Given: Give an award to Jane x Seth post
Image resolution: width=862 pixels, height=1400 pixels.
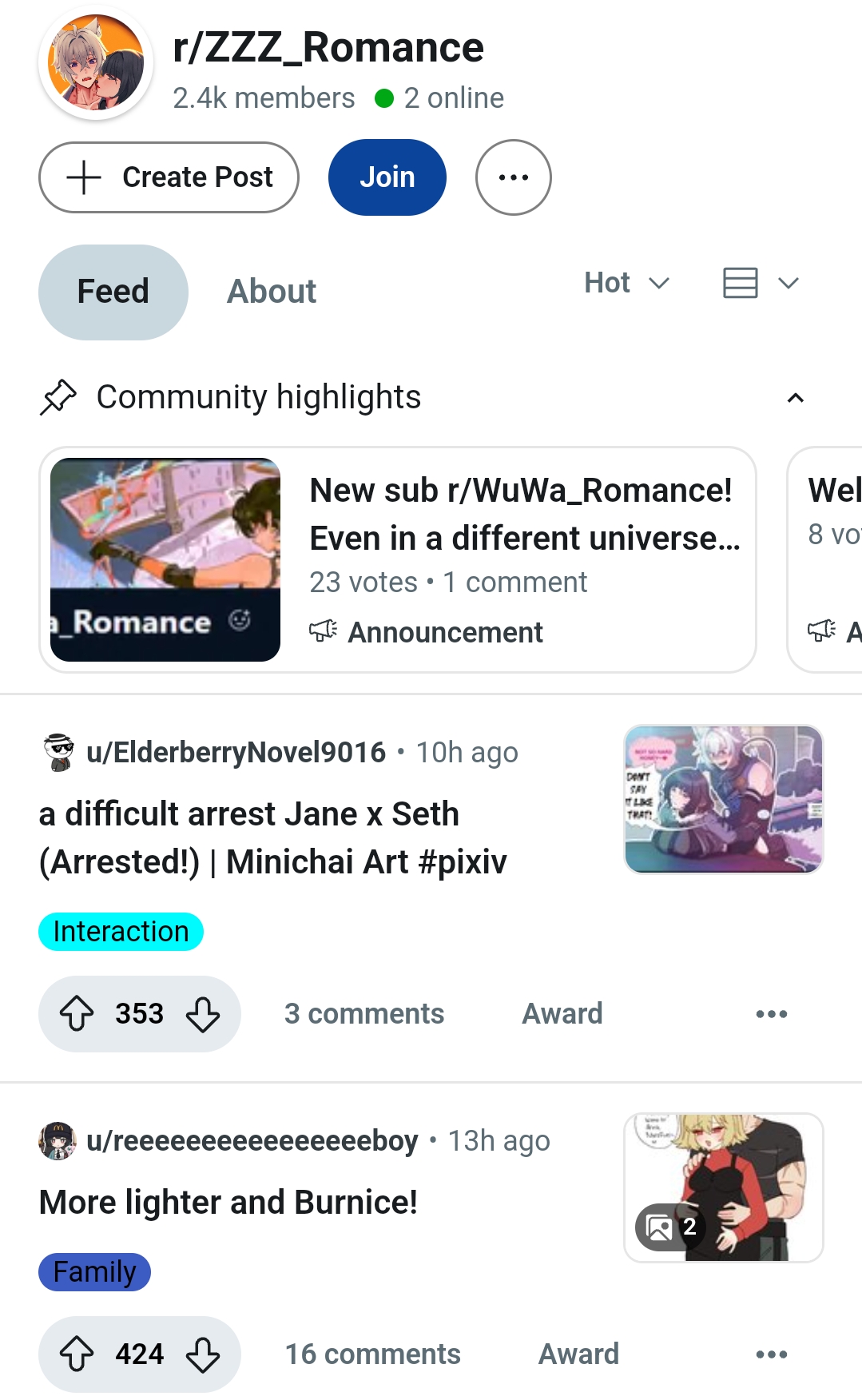Looking at the screenshot, I should pyautogui.click(x=562, y=1014).
